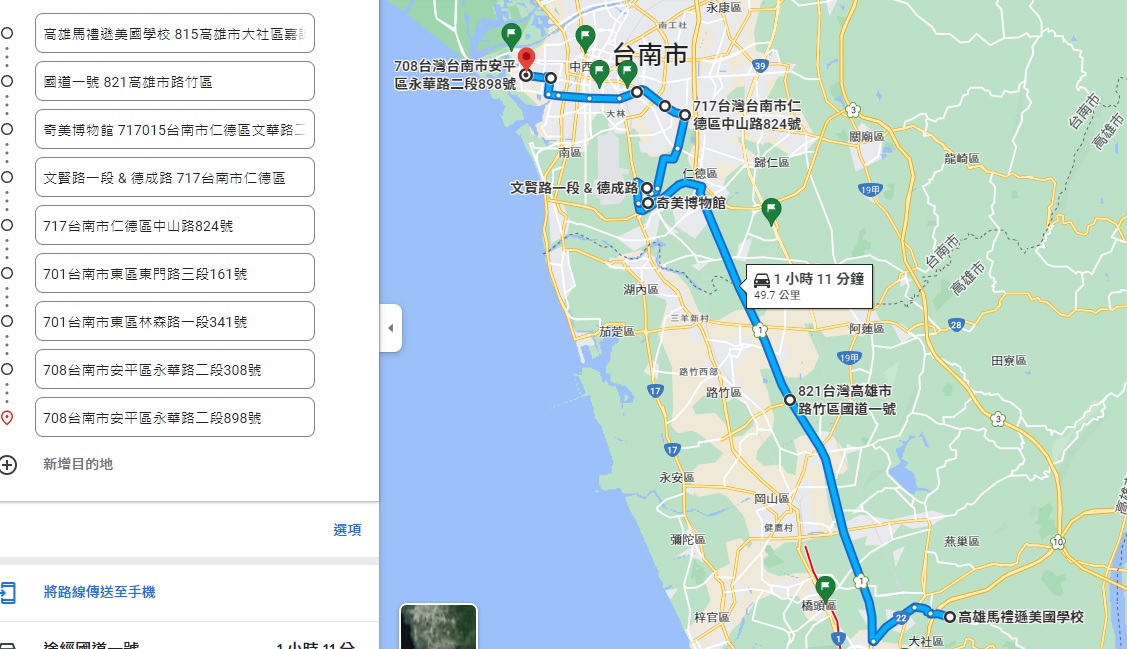This screenshot has width=1127, height=649.
Task: Edit the final destination 永華路二段898號
Action: click(x=174, y=417)
